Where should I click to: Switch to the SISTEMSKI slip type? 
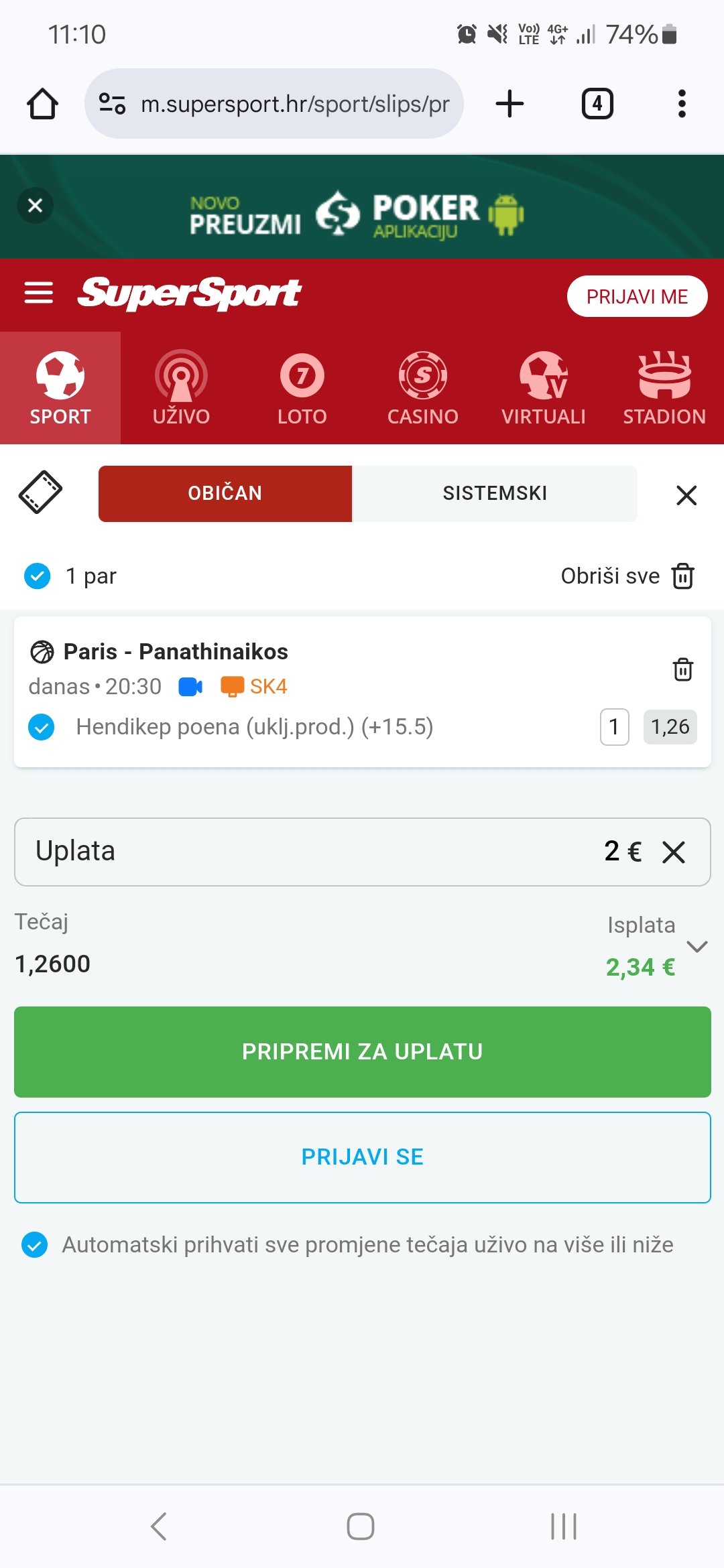click(495, 493)
